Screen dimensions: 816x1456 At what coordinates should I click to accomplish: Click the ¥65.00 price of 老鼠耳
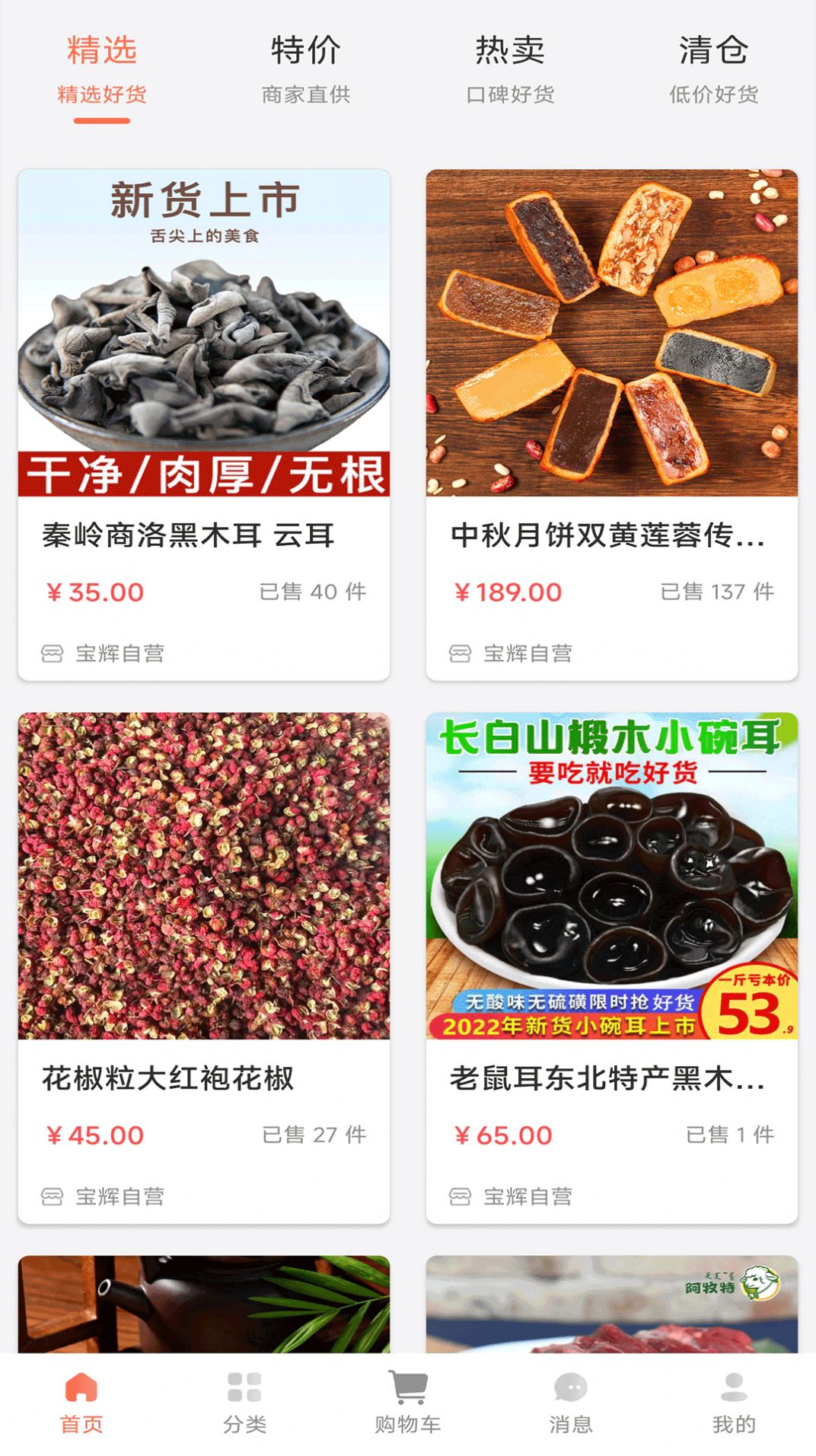tap(502, 1135)
